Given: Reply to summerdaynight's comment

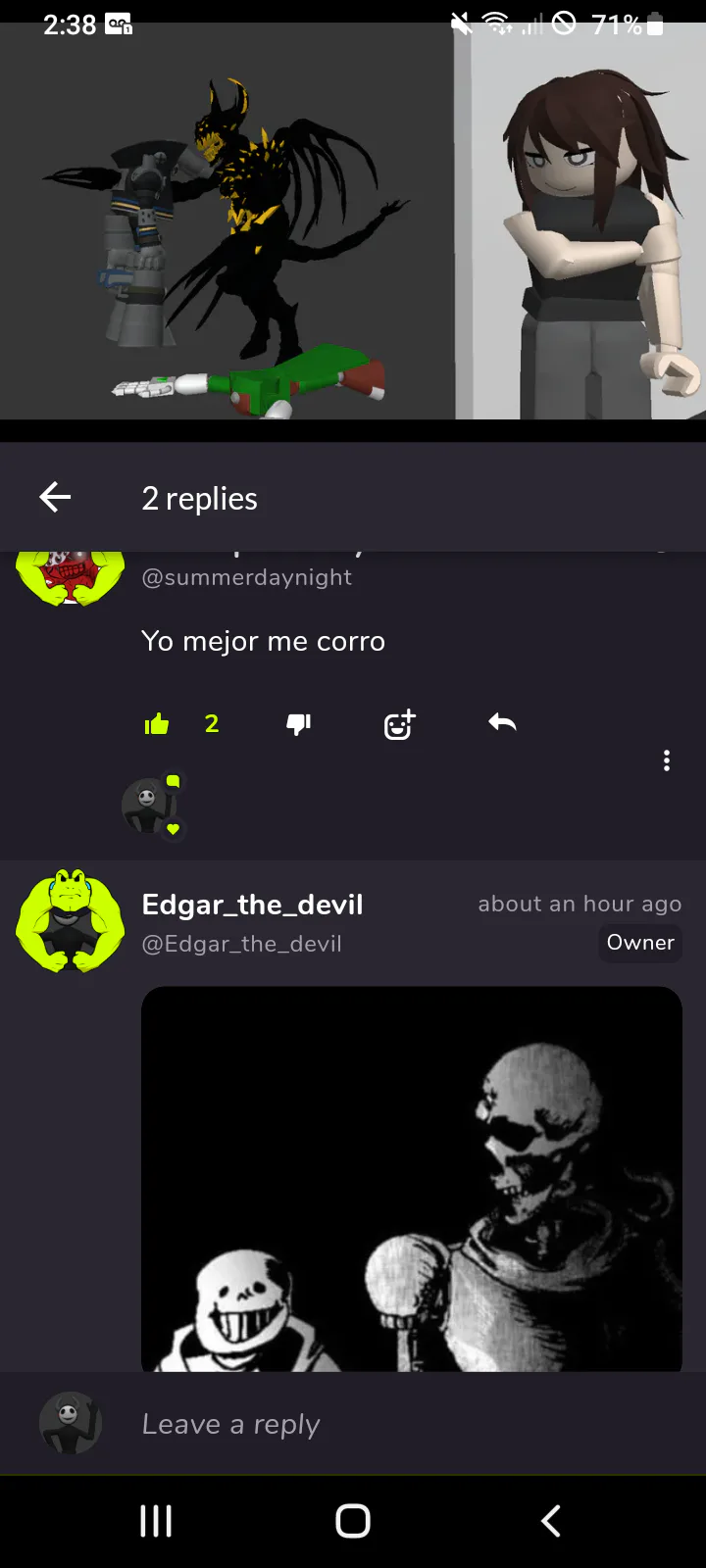Looking at the screenshot, I should 502,723.
